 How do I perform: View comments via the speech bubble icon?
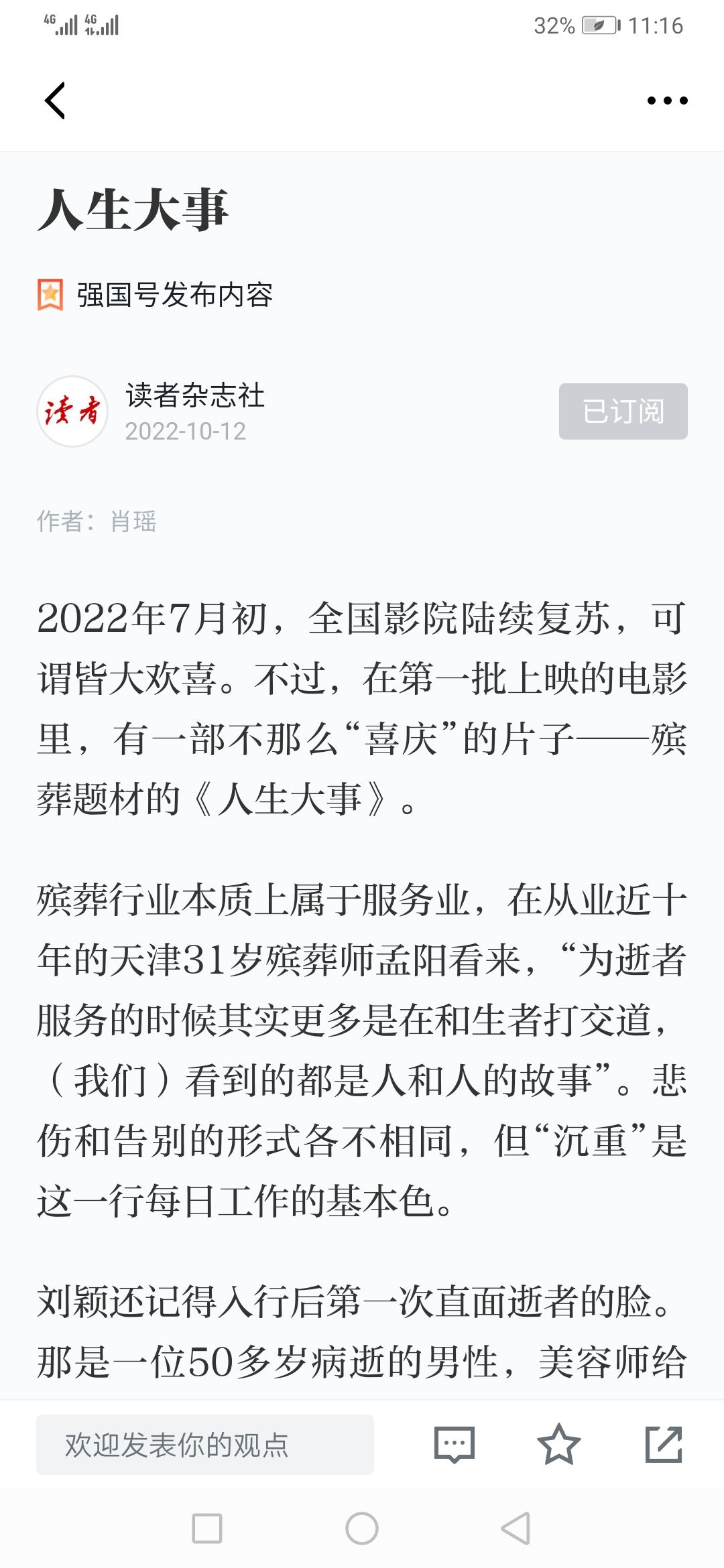[455, 1445]
